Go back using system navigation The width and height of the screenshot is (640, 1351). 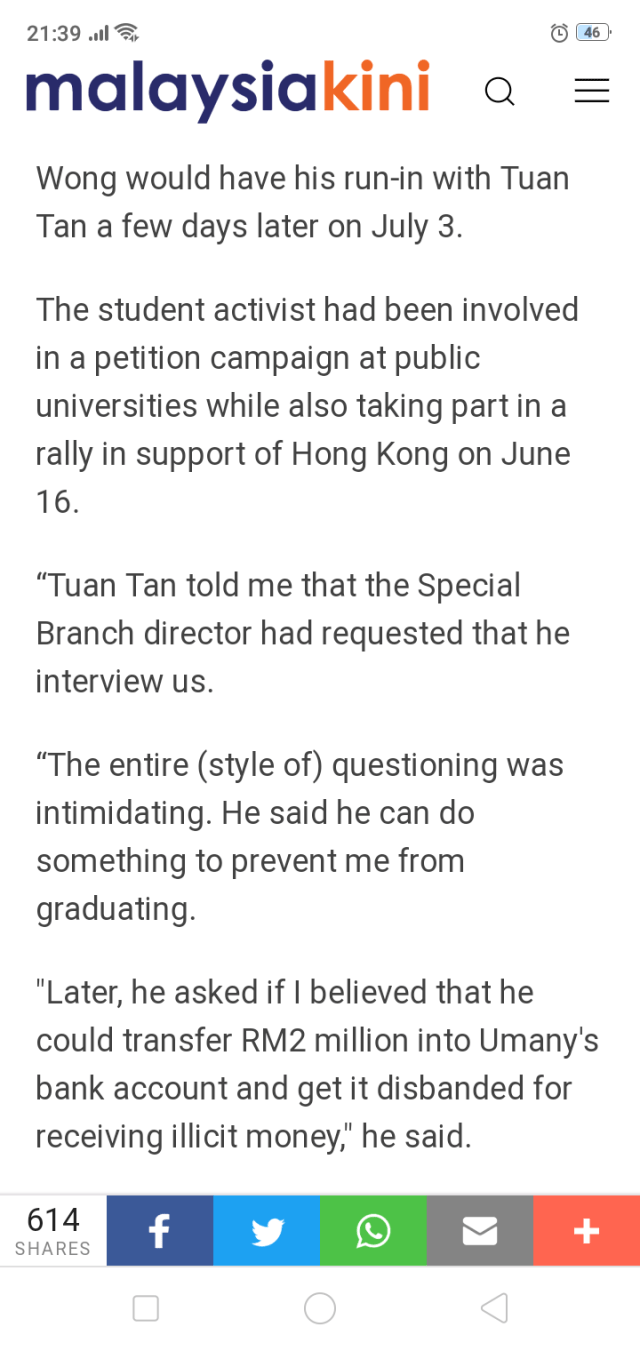point(494,1308)
